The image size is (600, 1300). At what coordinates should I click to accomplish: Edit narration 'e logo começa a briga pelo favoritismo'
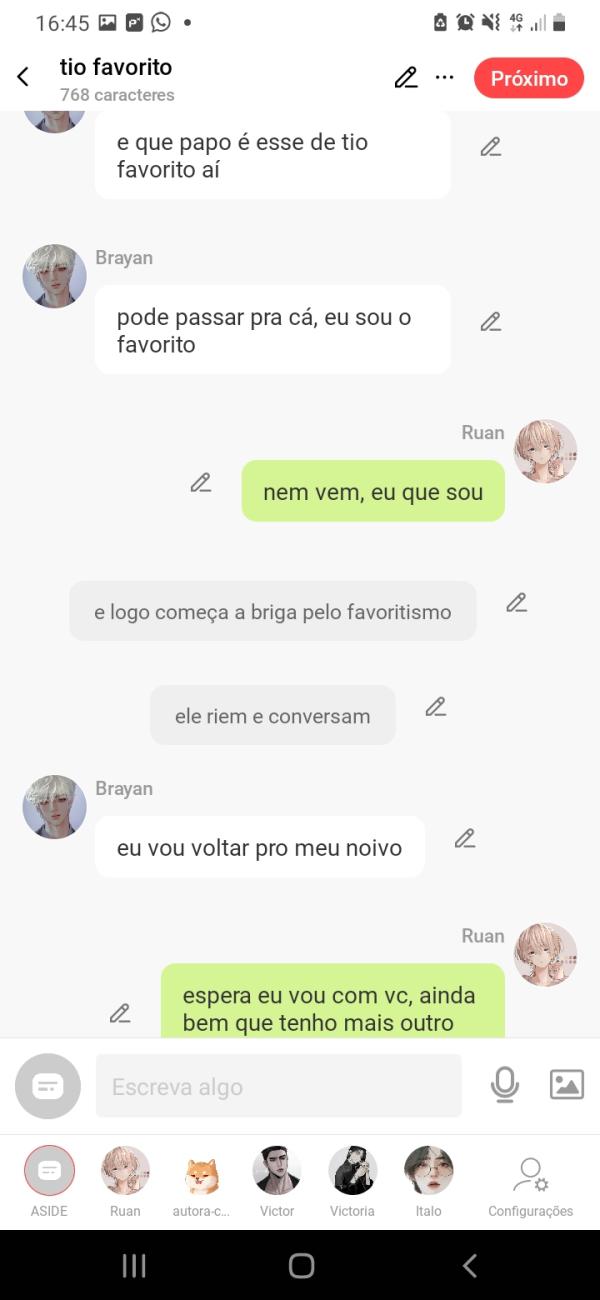click(x=516, y=603)
